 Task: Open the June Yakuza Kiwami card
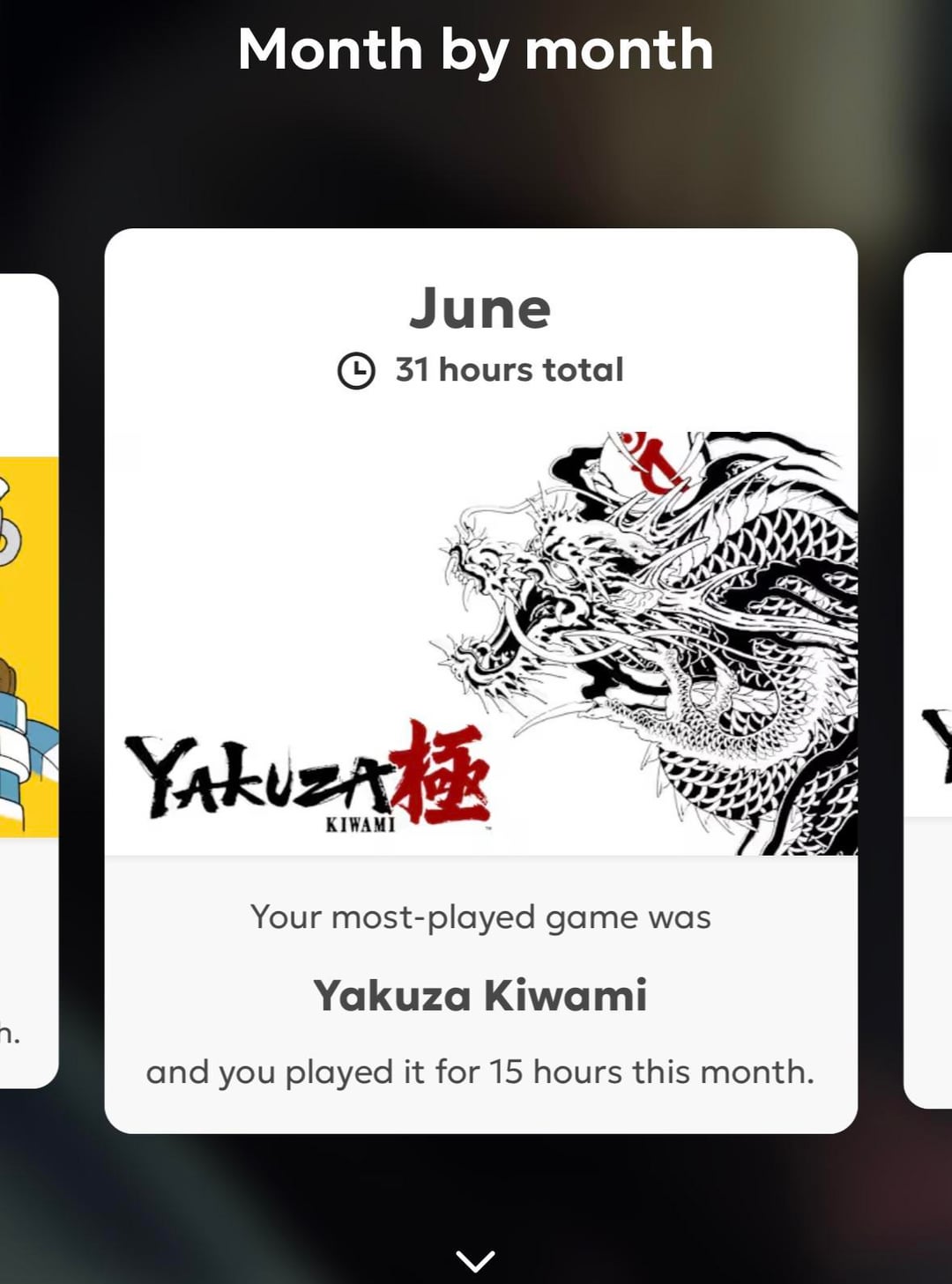point(480,680)
